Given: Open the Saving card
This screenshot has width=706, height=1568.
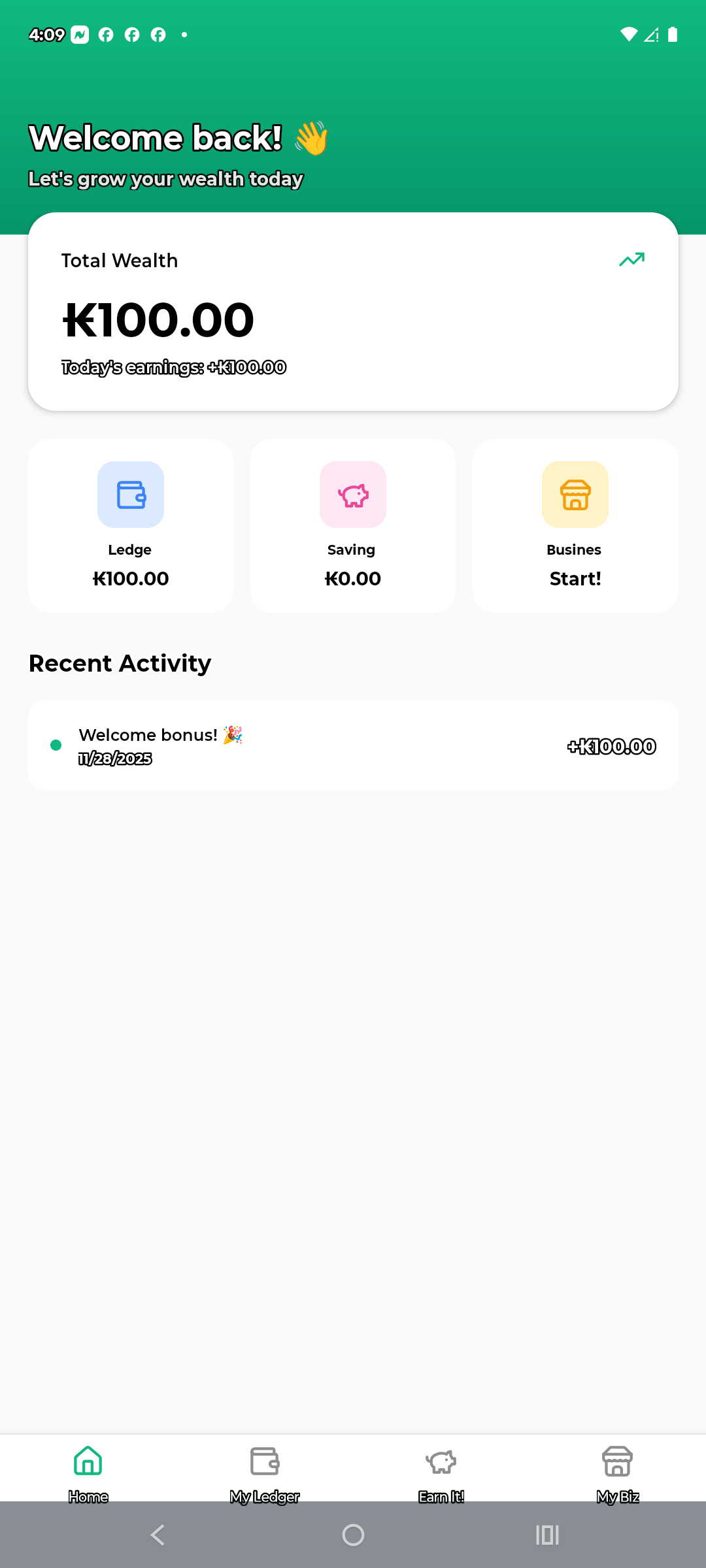Looking at the screenshot, I should tap(353, 526).
